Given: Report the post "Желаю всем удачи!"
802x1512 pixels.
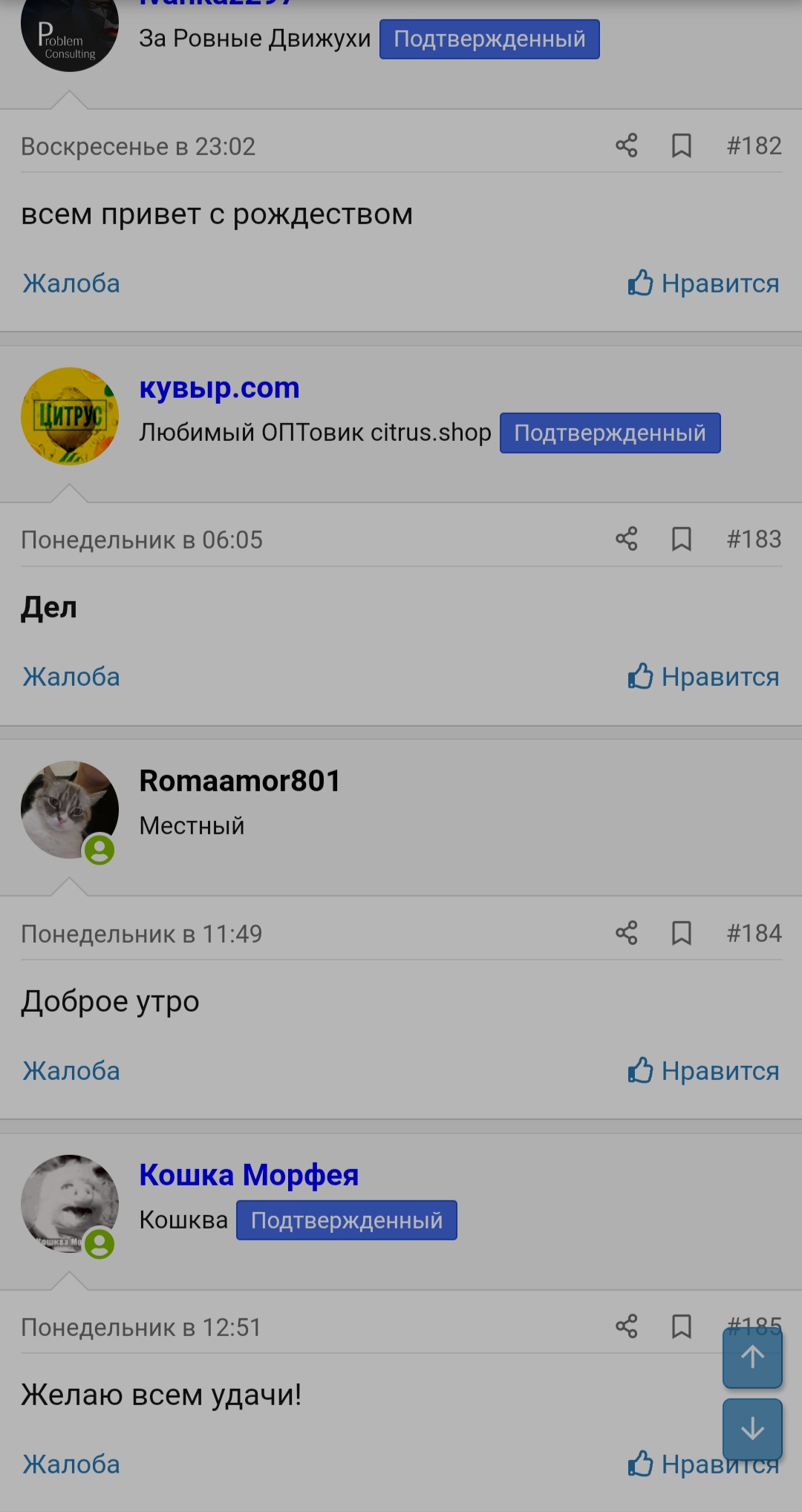Looking at the screenshot, I should pyautogui.click(x=71, y=1464).
